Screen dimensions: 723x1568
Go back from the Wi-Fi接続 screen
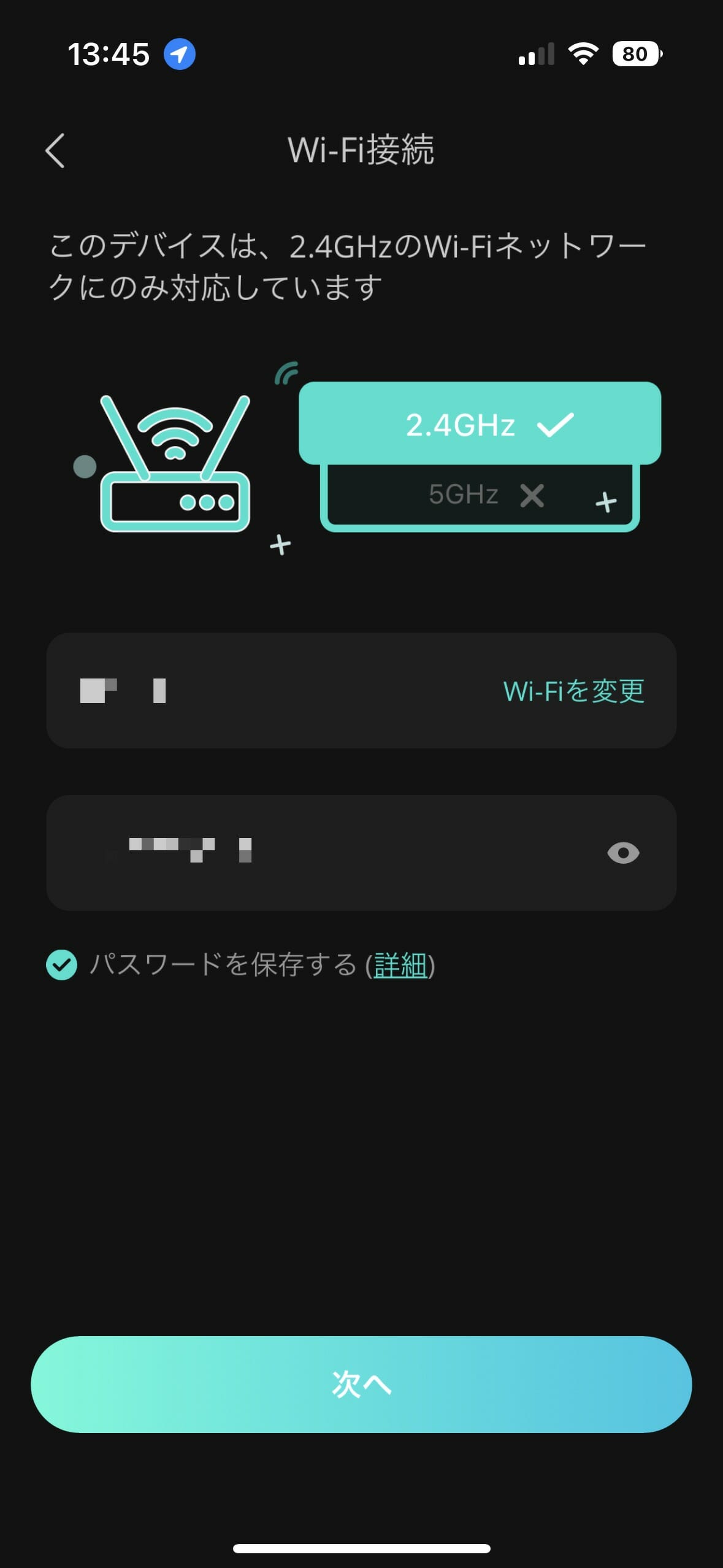pyautogui.click(x=55, y=150)
